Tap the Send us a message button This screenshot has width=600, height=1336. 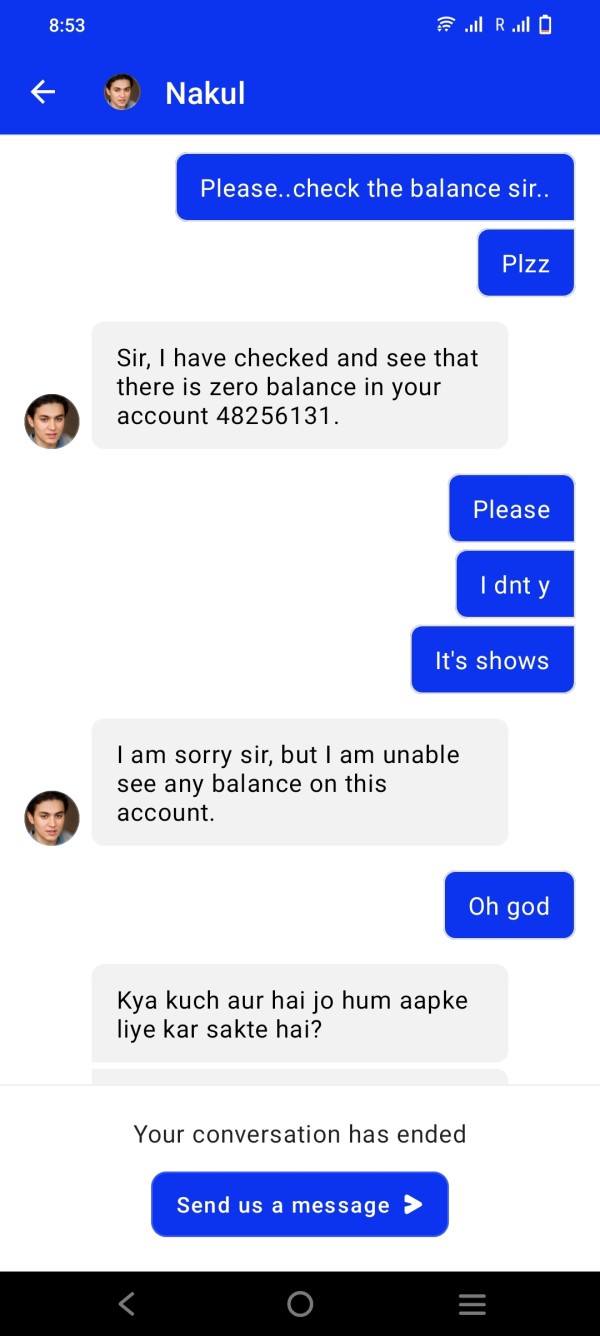tap(300, 1204)
